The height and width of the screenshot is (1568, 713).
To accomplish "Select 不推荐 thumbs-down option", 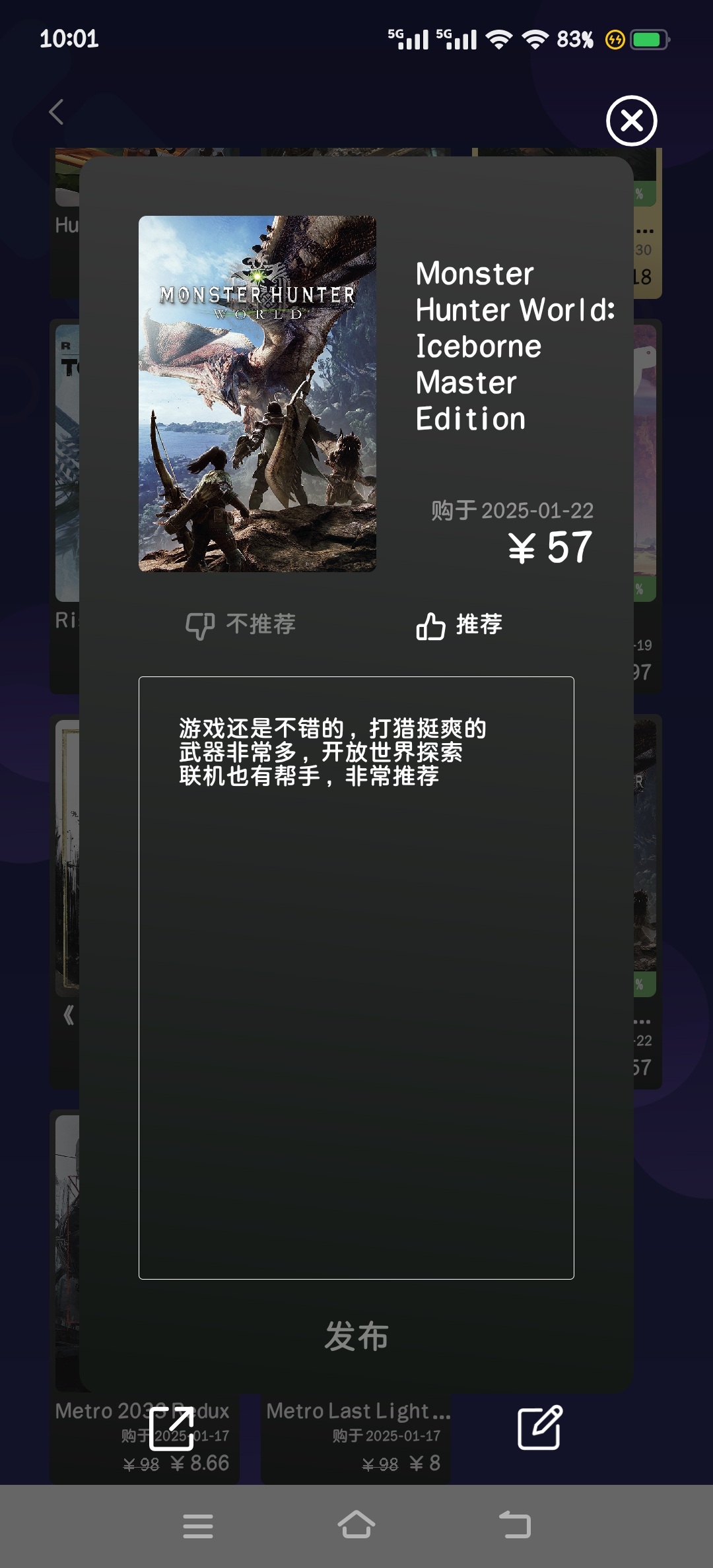I will click(x=240, y=624).
